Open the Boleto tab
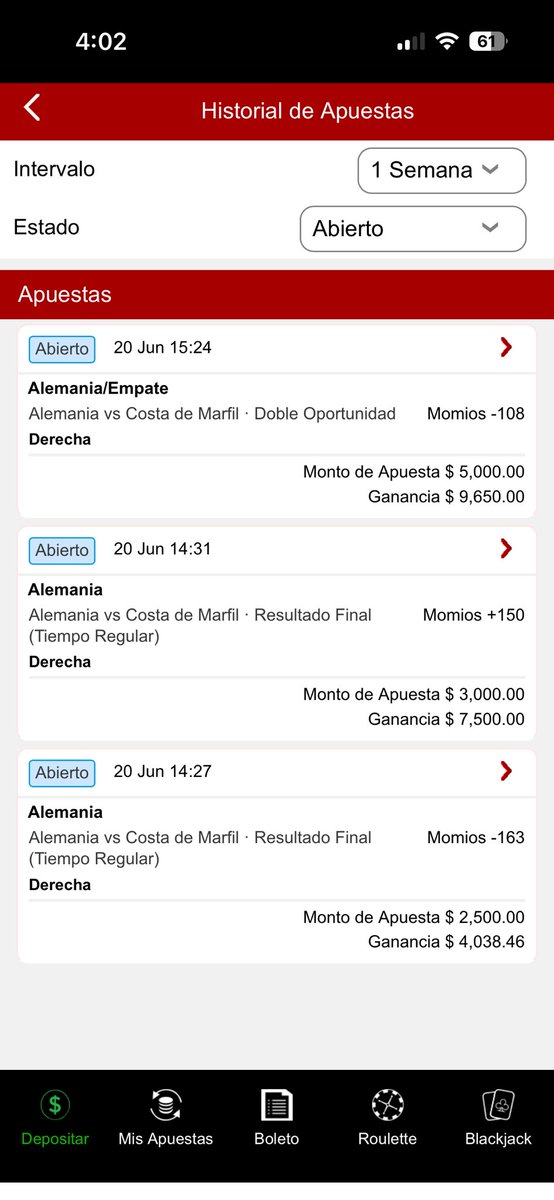554x1200 pixels. [277, 1118]
